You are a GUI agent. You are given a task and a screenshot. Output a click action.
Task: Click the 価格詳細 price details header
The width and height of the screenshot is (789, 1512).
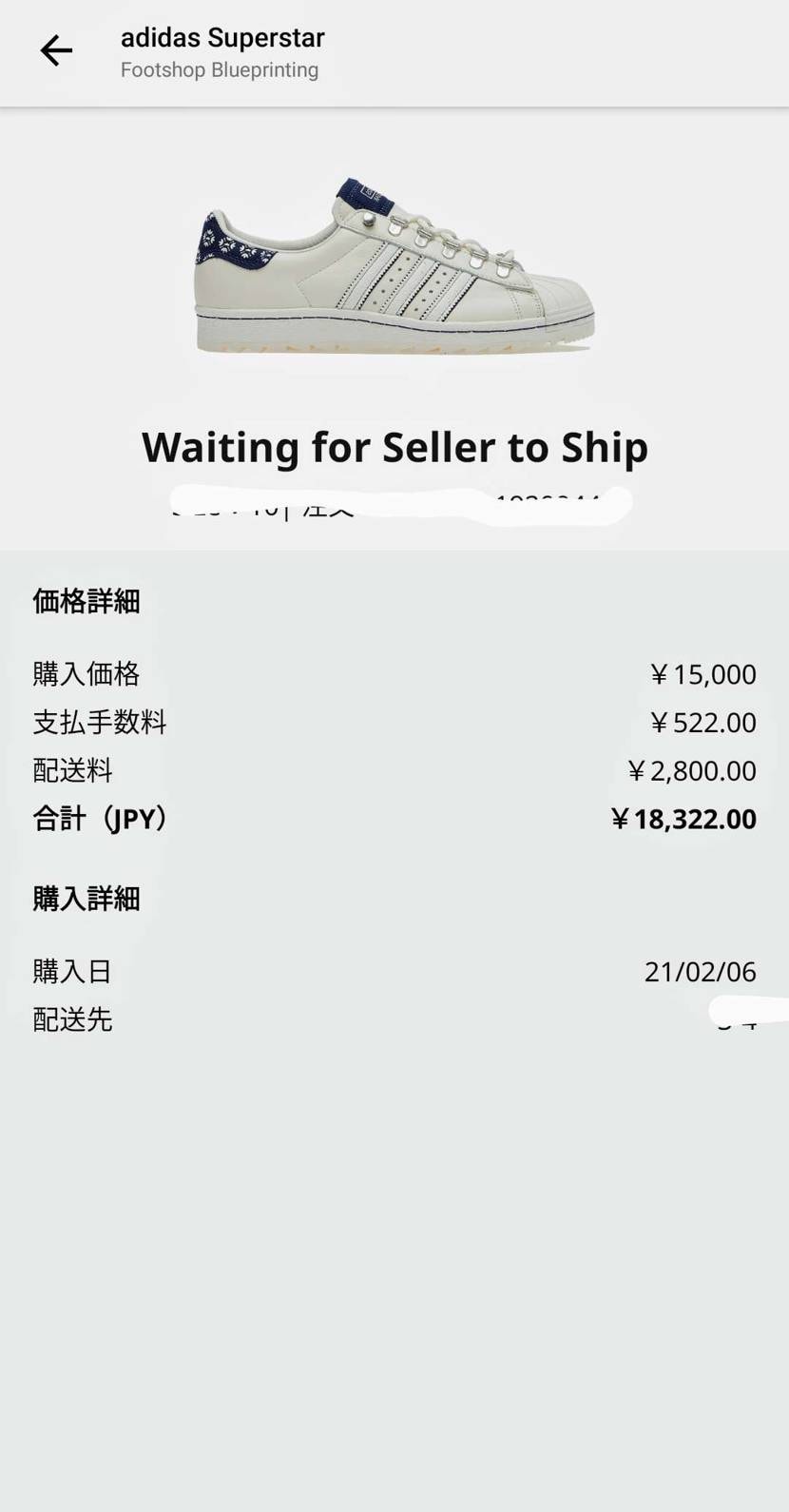(x=87, y=601)
